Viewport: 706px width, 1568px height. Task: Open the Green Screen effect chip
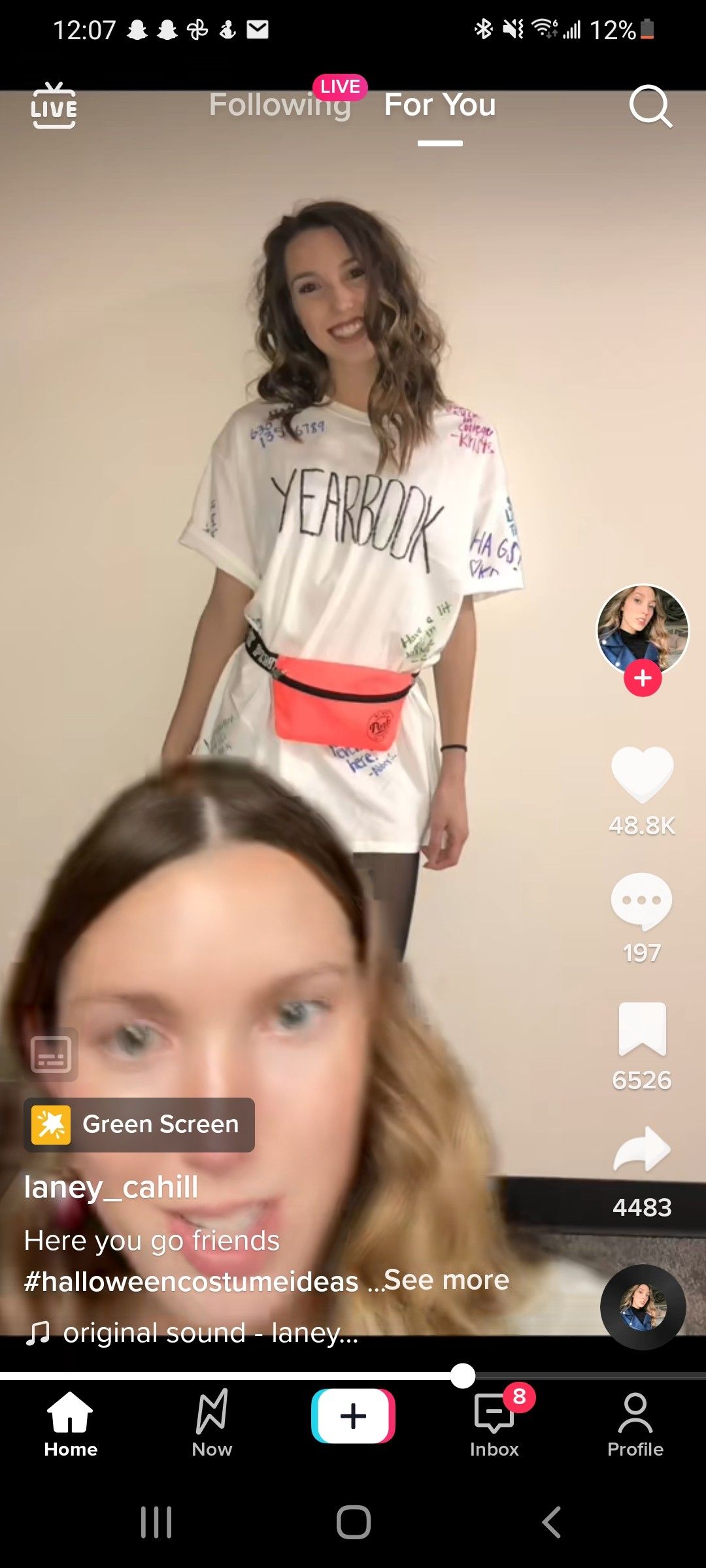click(x=139, y=1124)
